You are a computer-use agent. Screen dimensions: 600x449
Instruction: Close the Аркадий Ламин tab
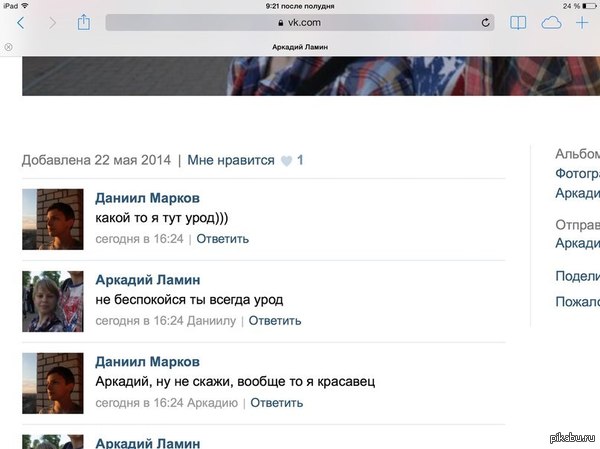pyautogui.click(x=9, y=47)
